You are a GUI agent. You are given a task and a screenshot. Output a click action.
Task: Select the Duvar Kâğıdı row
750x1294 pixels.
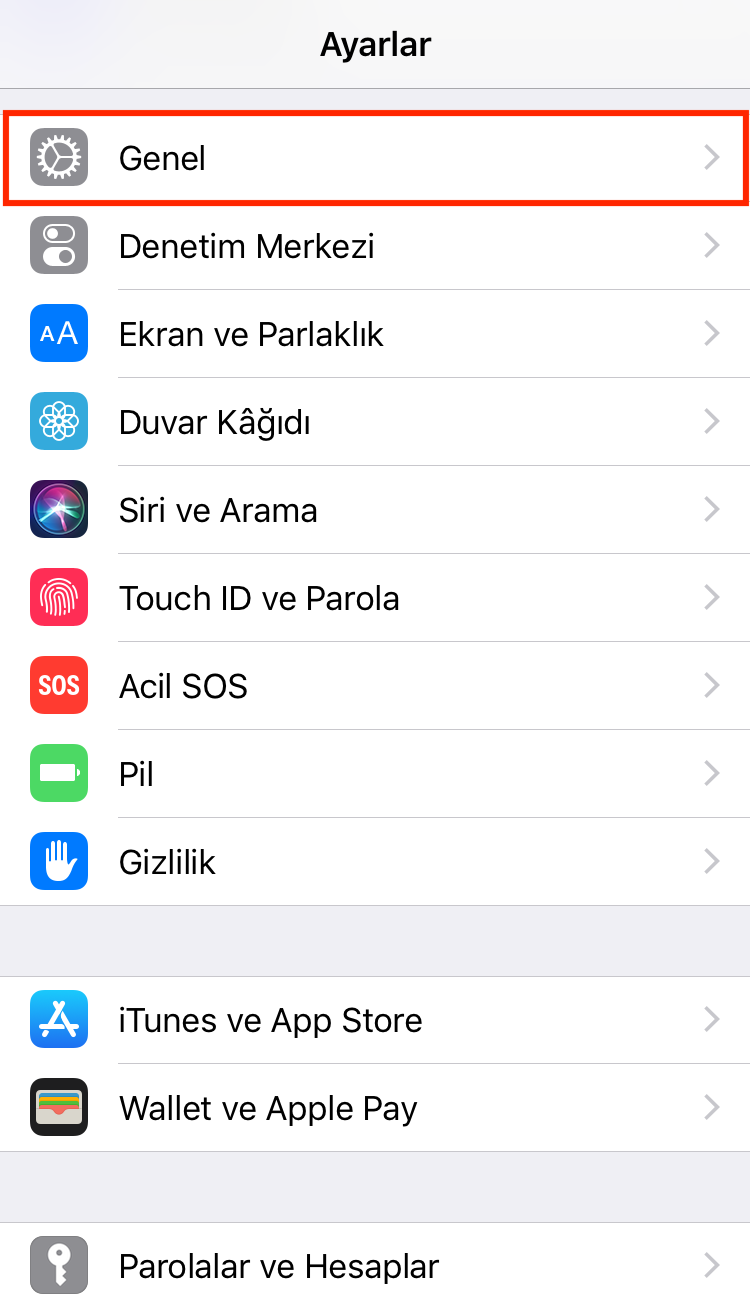(375, 422)
